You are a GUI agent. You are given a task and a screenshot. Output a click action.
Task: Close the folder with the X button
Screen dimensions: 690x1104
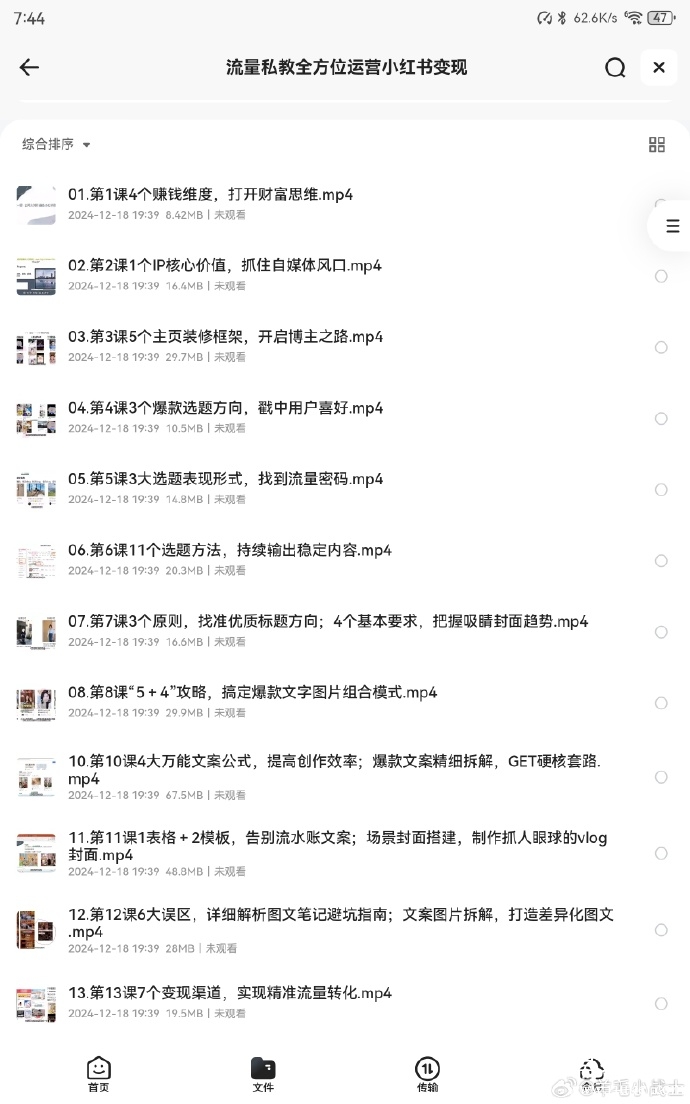click(659, 68)
